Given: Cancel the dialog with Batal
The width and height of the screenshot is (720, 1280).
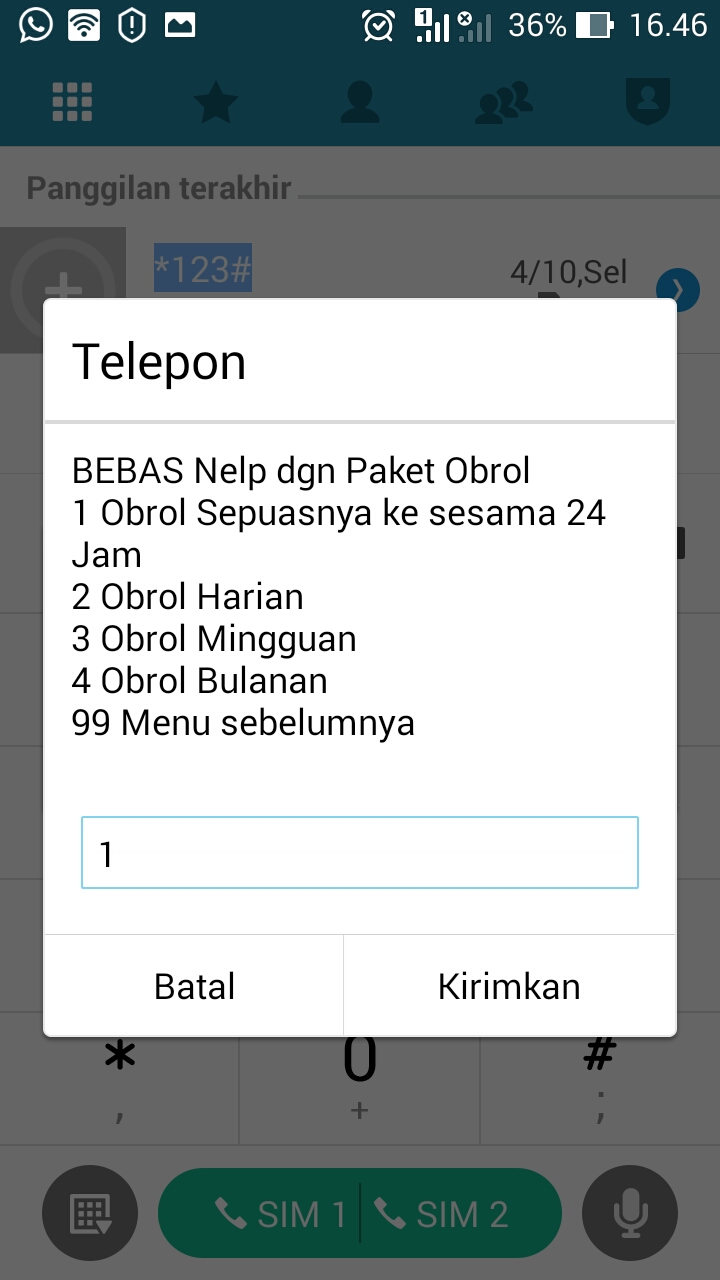Looking at the screenshot, I should pyautogui.click(x=194, y=986).
